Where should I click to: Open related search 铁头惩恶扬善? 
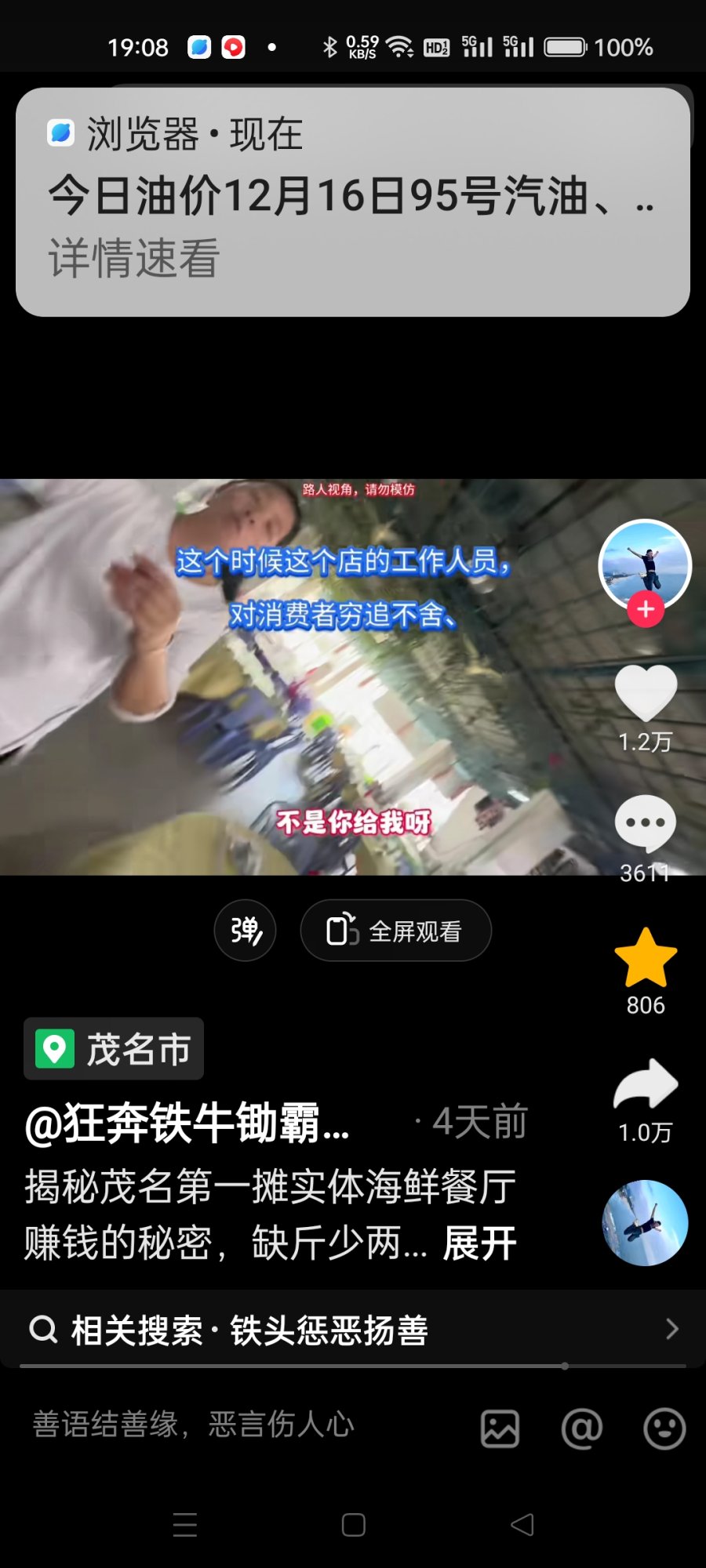[353, 1330]
